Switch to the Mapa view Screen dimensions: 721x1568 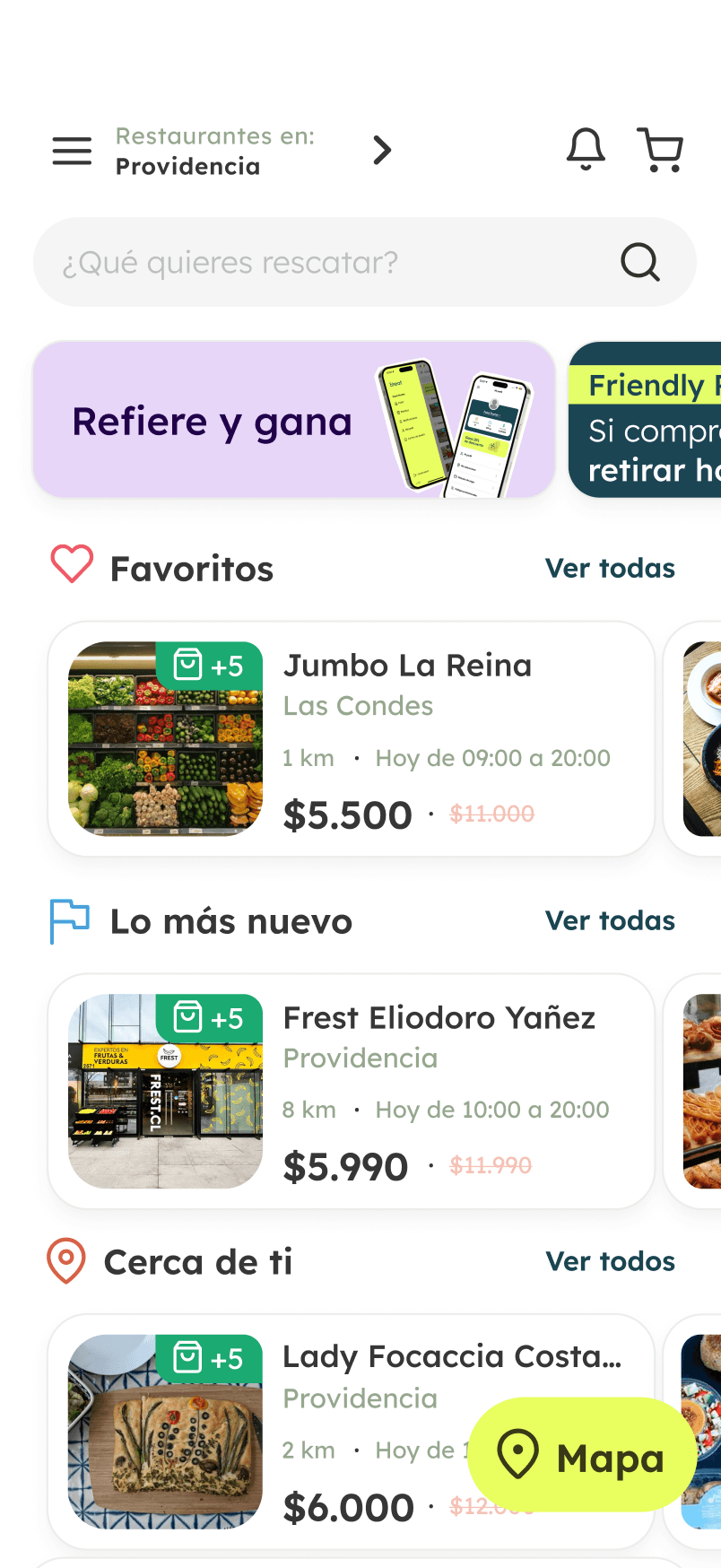[582, 1455]
